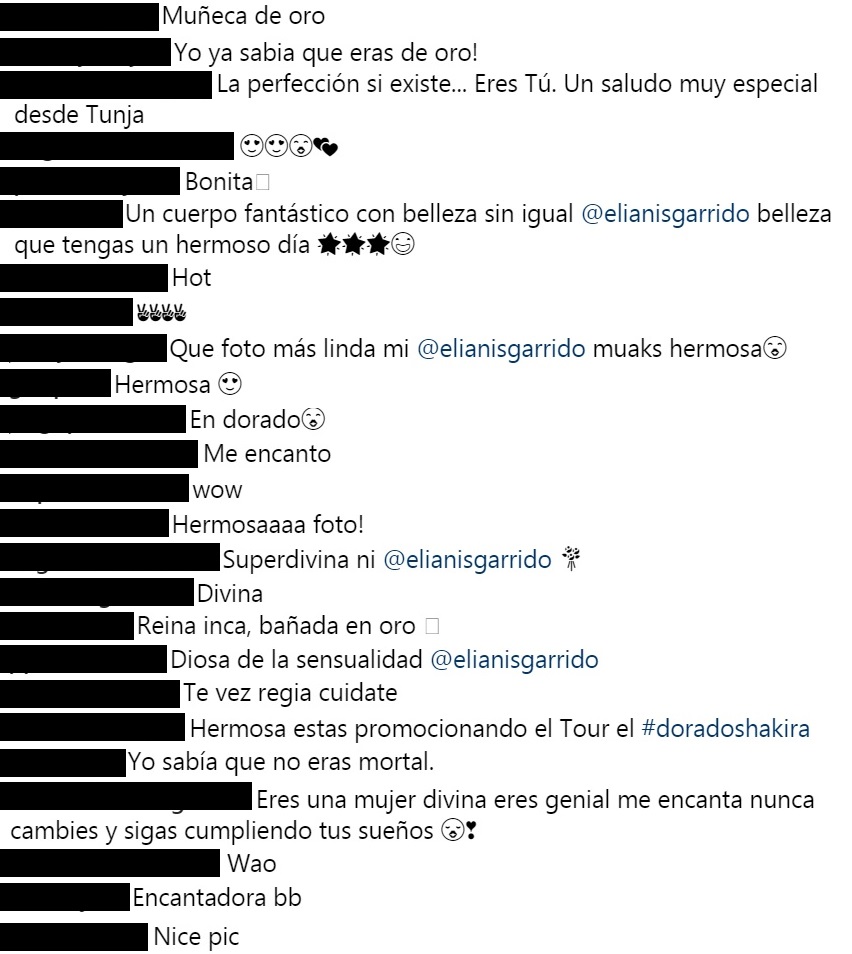Image resolution: width=852 pixels, height=954 pixels.
Task: Tap @elianisgarrido in 'Que foto más linda' comment
Action: pyautogui.click(x=500, y=350)
